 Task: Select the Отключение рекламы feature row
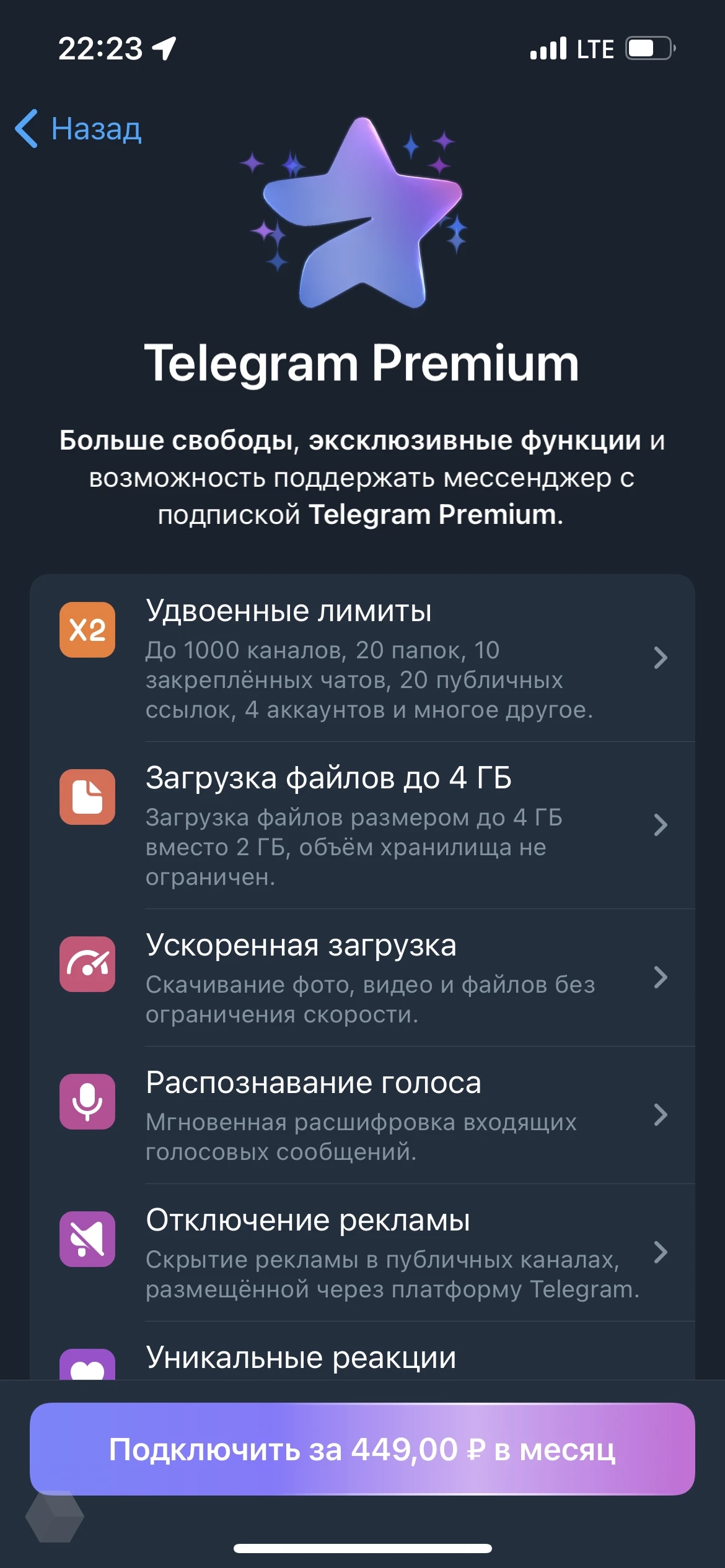(362, 1252)
